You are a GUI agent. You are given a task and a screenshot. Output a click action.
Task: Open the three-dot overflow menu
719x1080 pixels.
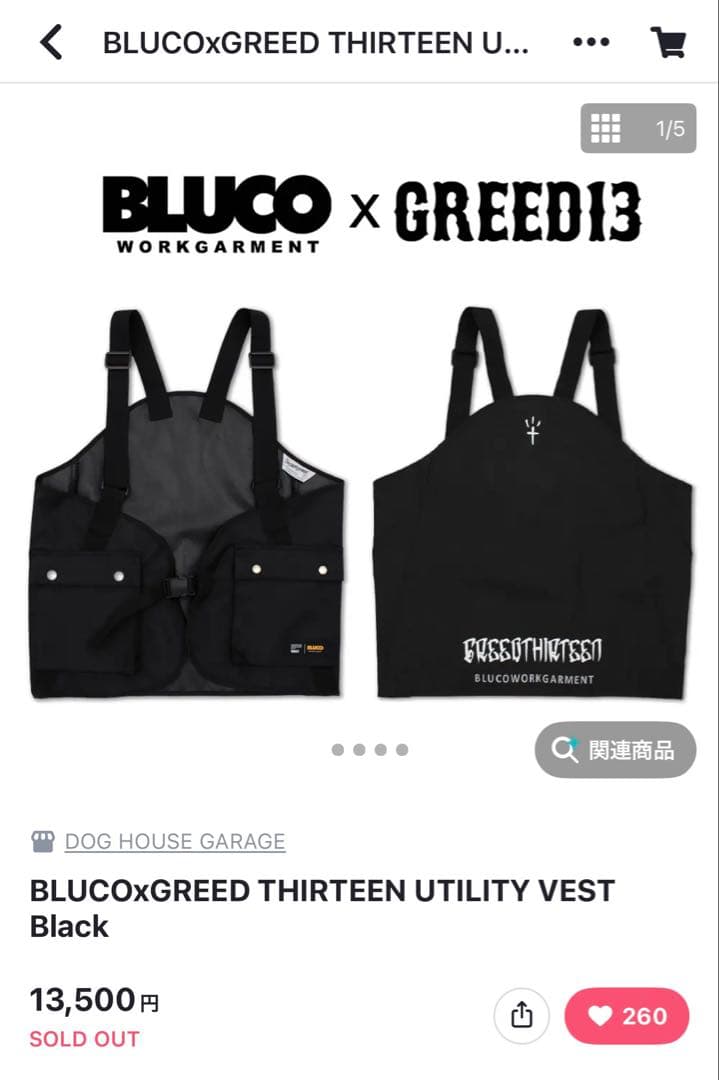(591, 42)
